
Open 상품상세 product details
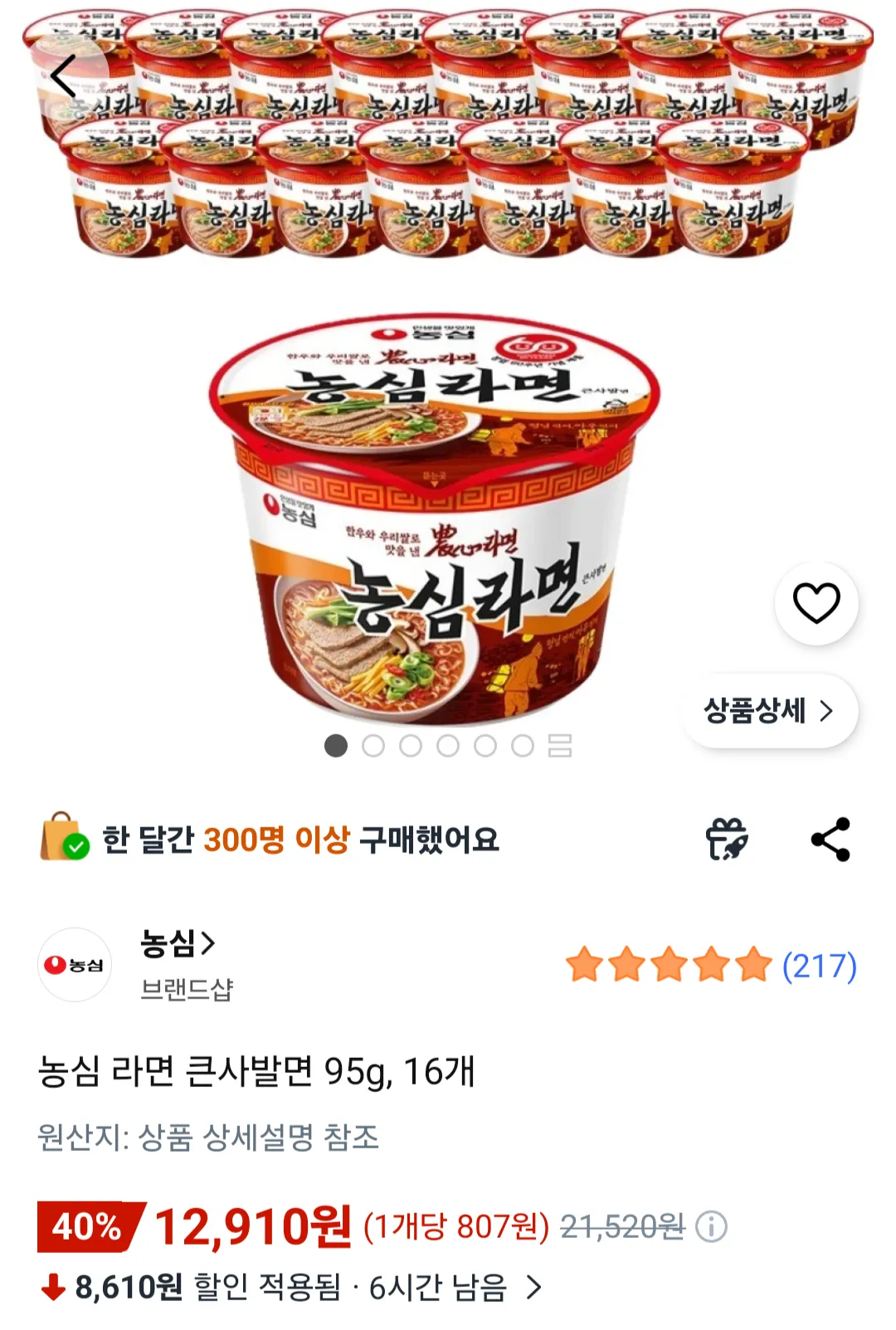769,711
